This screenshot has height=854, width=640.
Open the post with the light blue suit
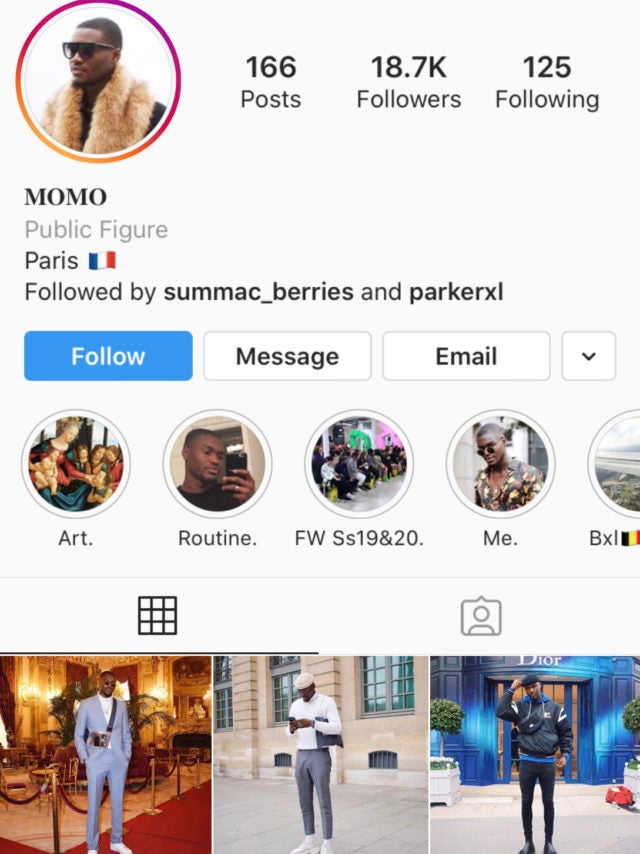[x=105, y=755]
